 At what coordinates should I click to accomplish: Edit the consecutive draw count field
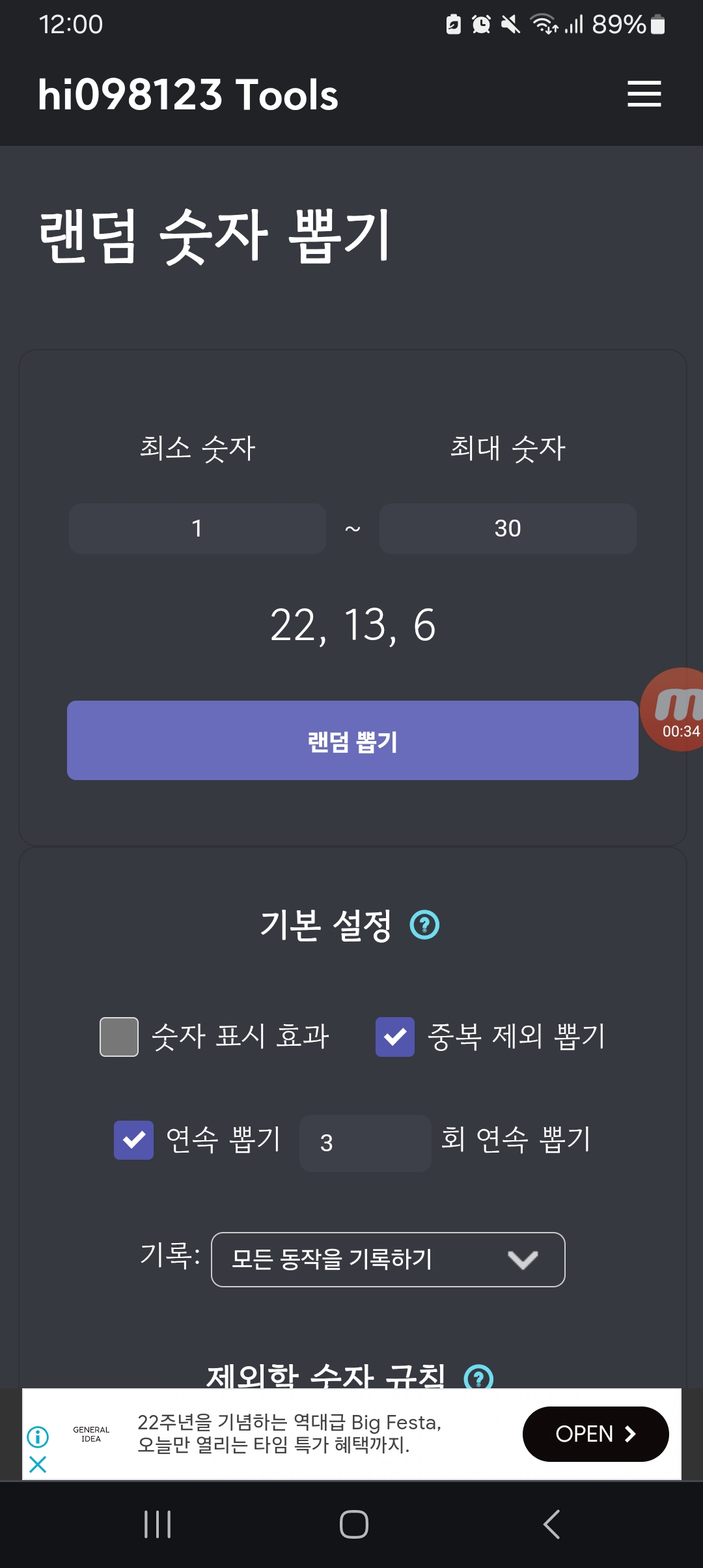pos(365,1143)
